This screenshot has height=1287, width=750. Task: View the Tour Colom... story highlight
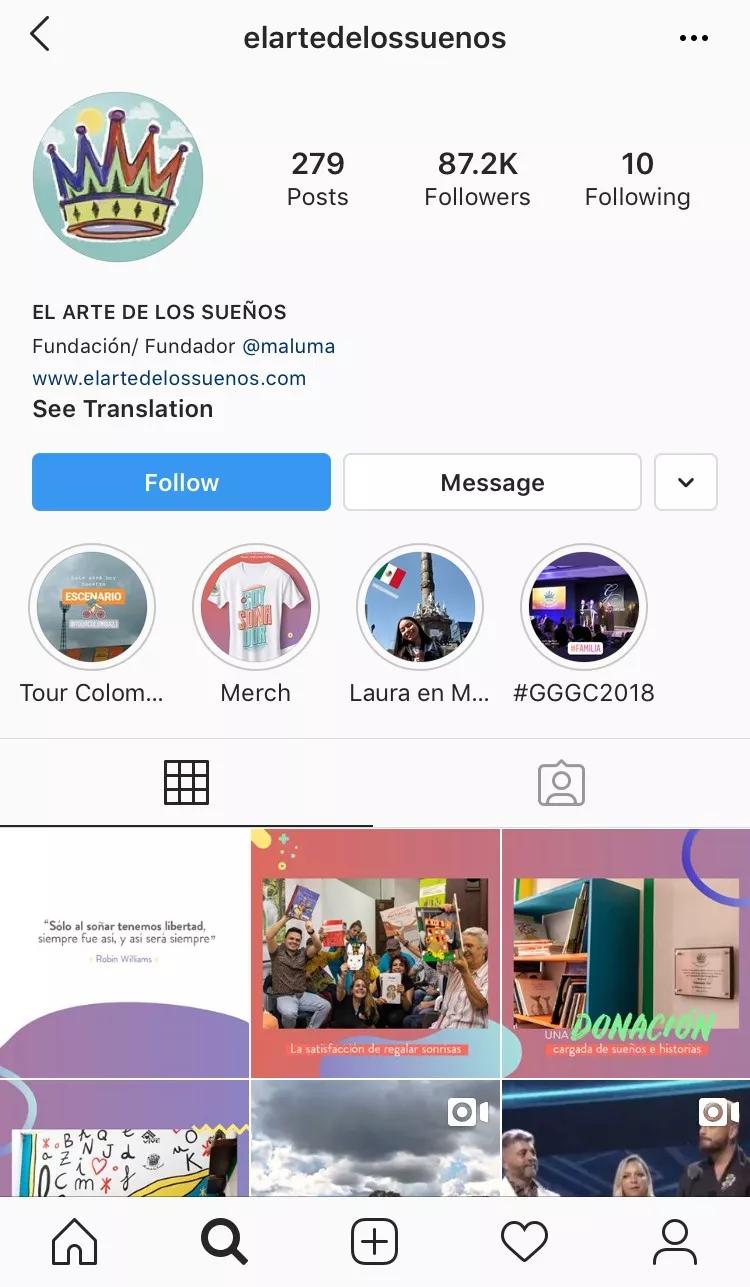pos(92,608)
